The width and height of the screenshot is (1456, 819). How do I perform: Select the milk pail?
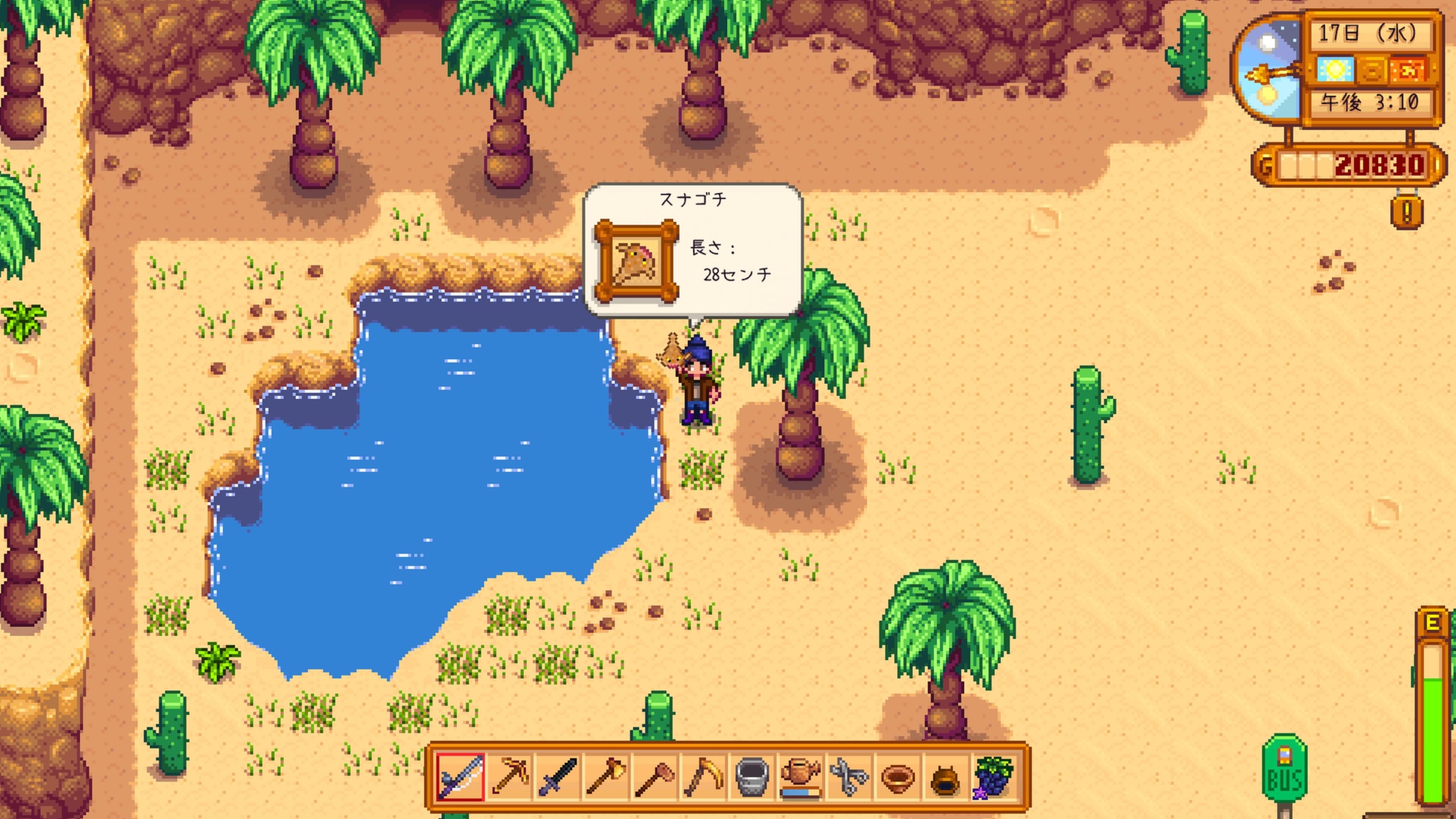click(x=752, y=777)
